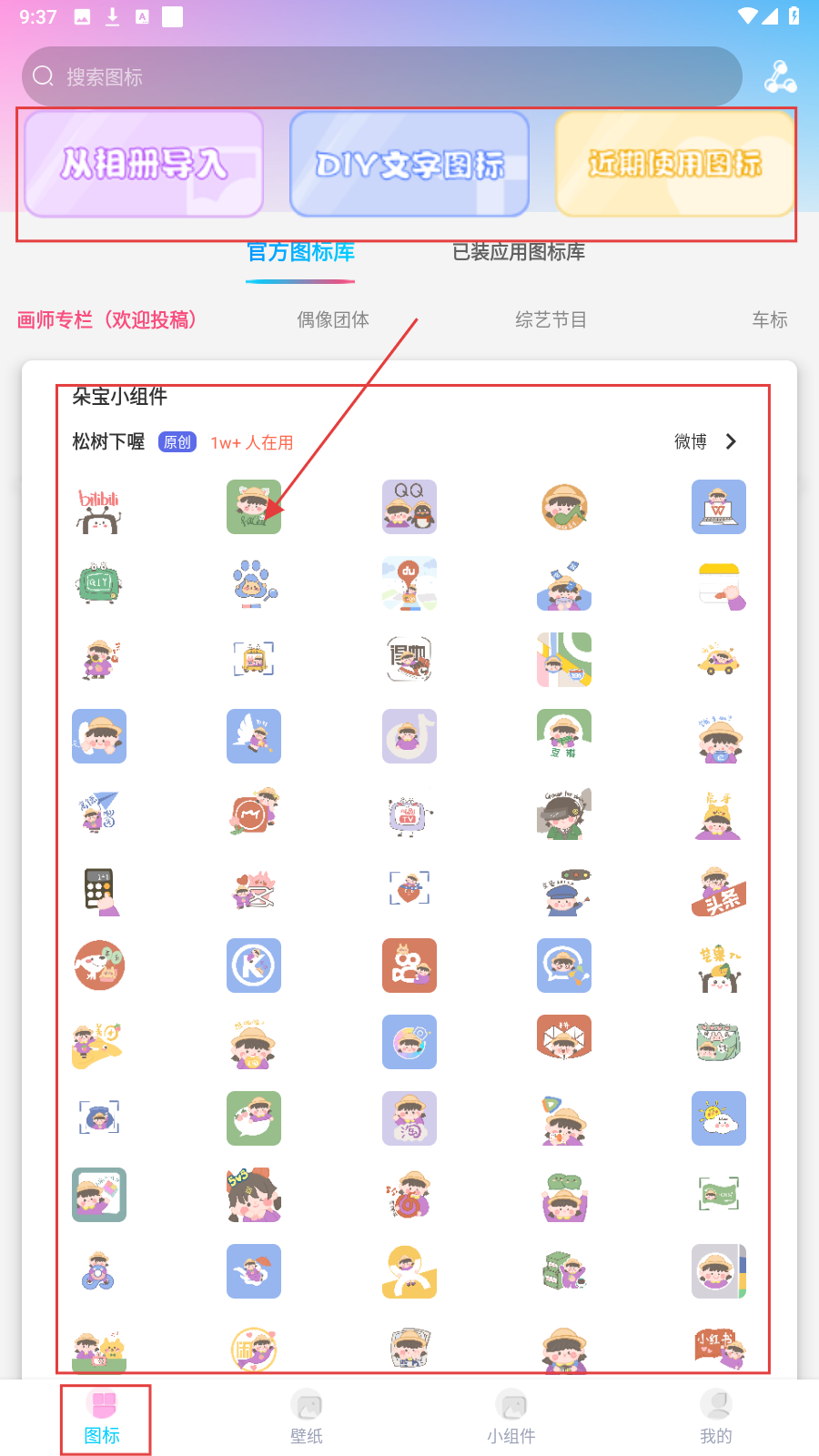Switch to the 已装应用图标库 tab

click(x=518, y=252)
